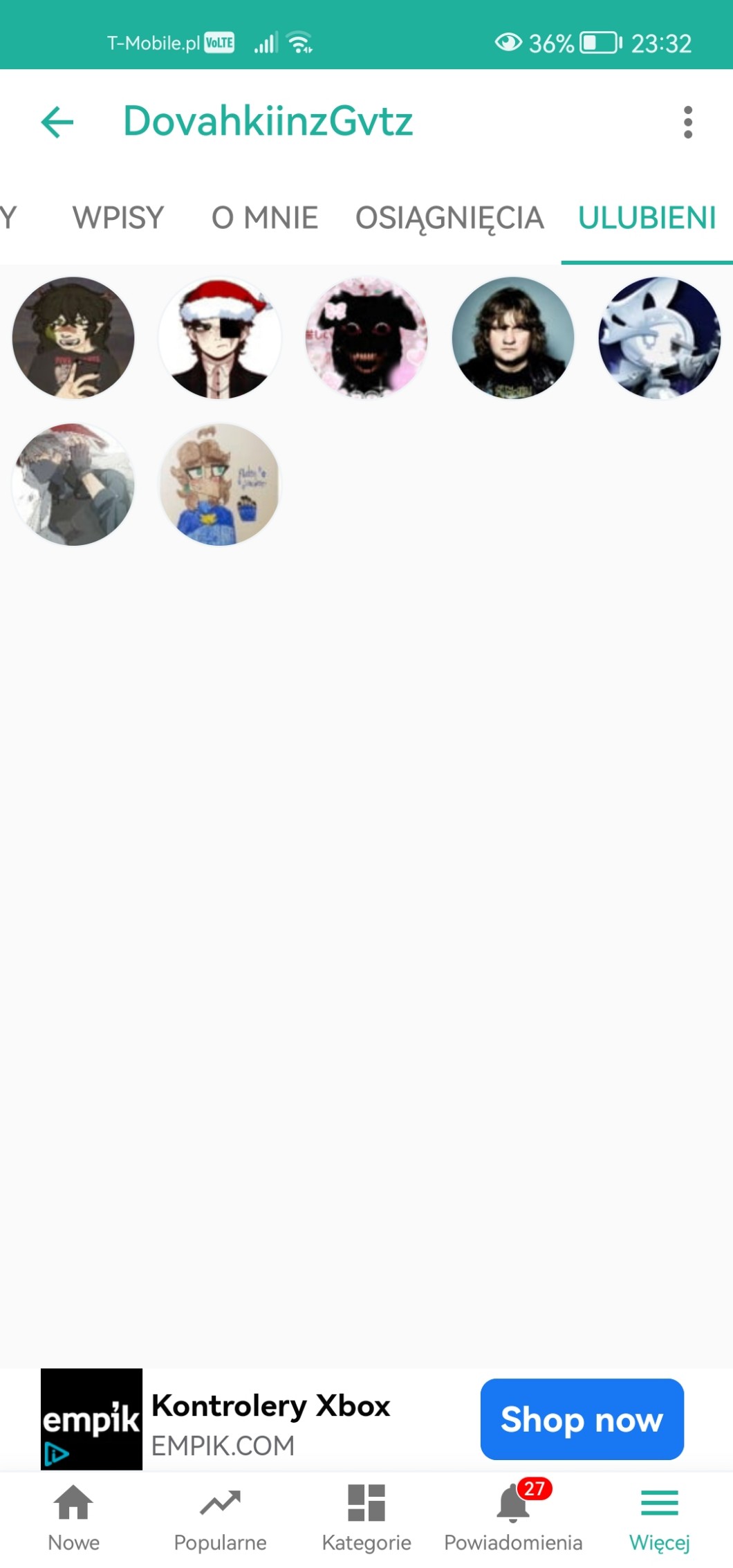
Task: Open the three-dot overflow menu
Action: coord(687,122)
